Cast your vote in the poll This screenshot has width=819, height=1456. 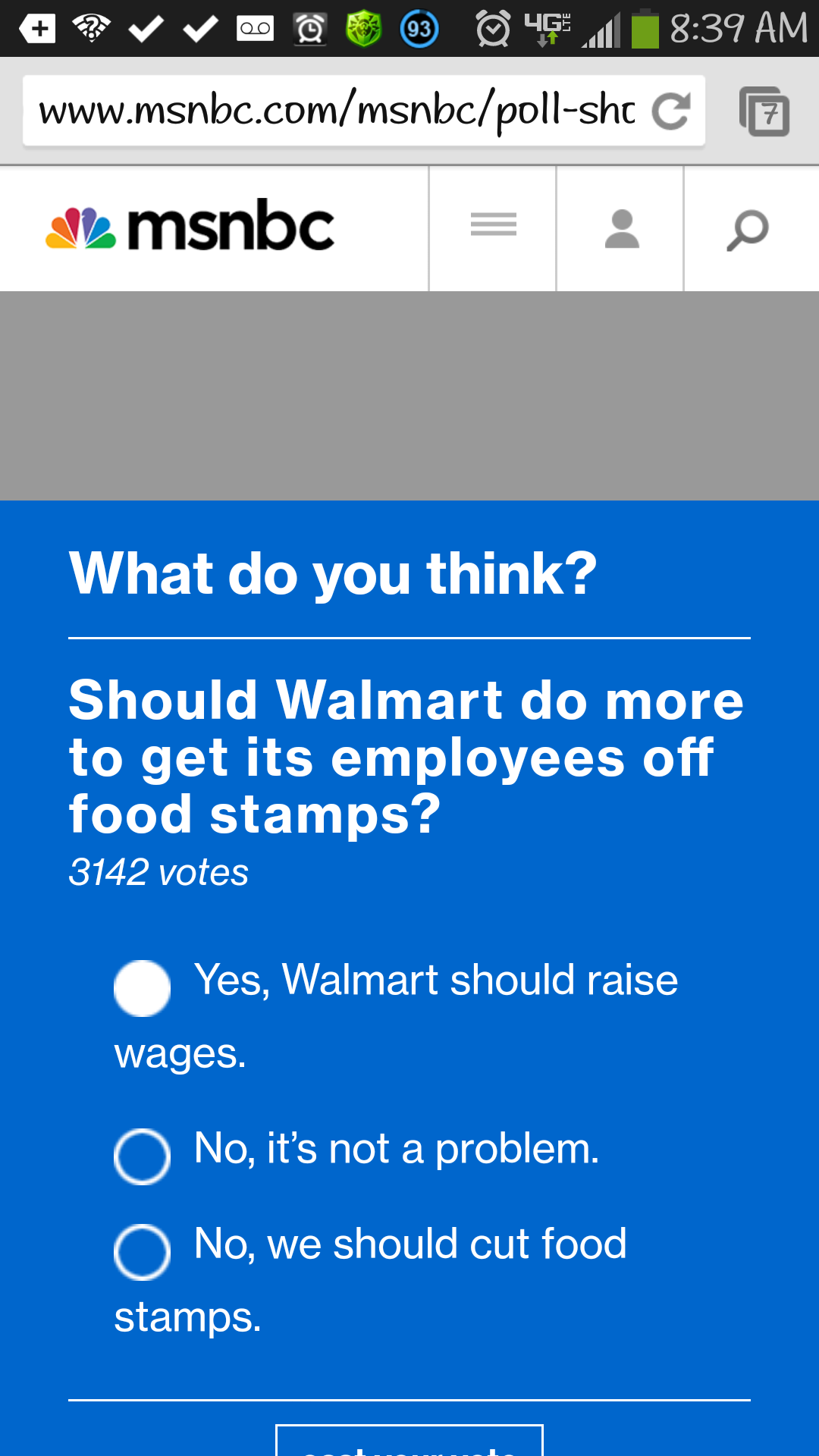click(409, 1443)
